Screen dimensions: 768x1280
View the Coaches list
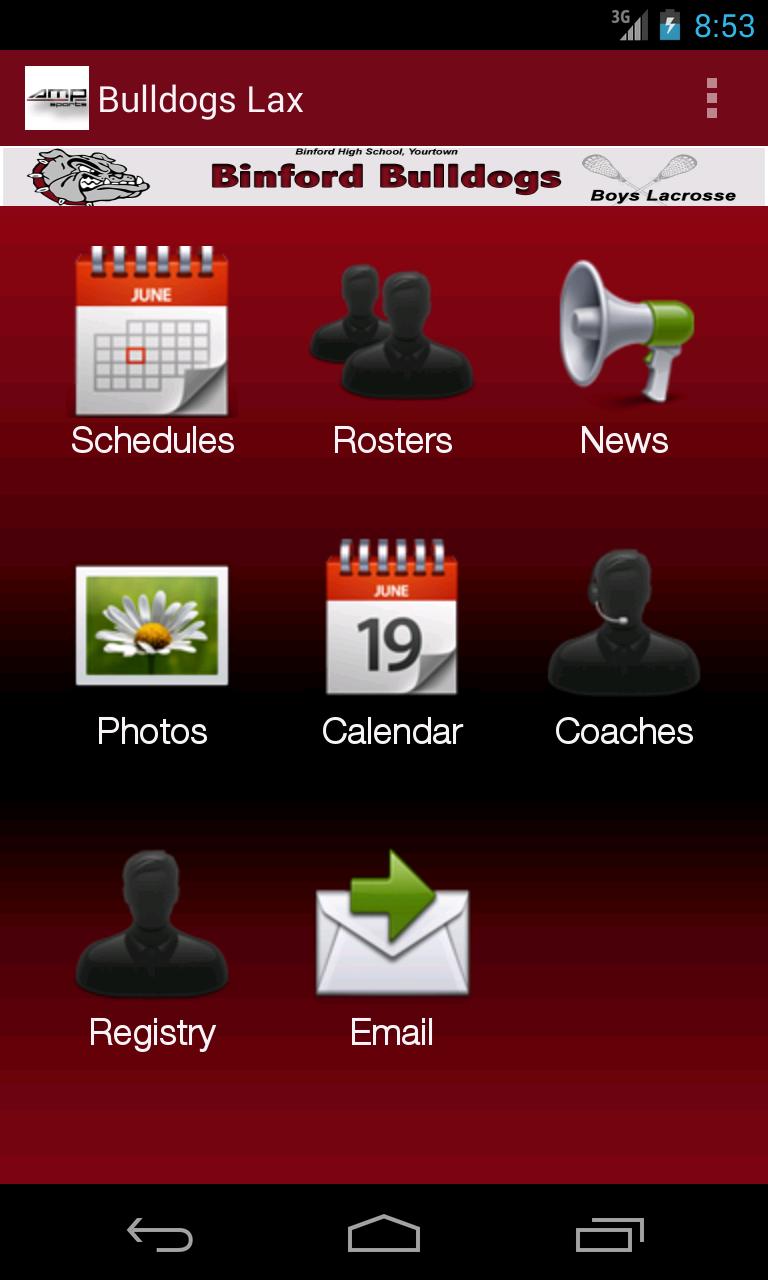click(625, 645)
